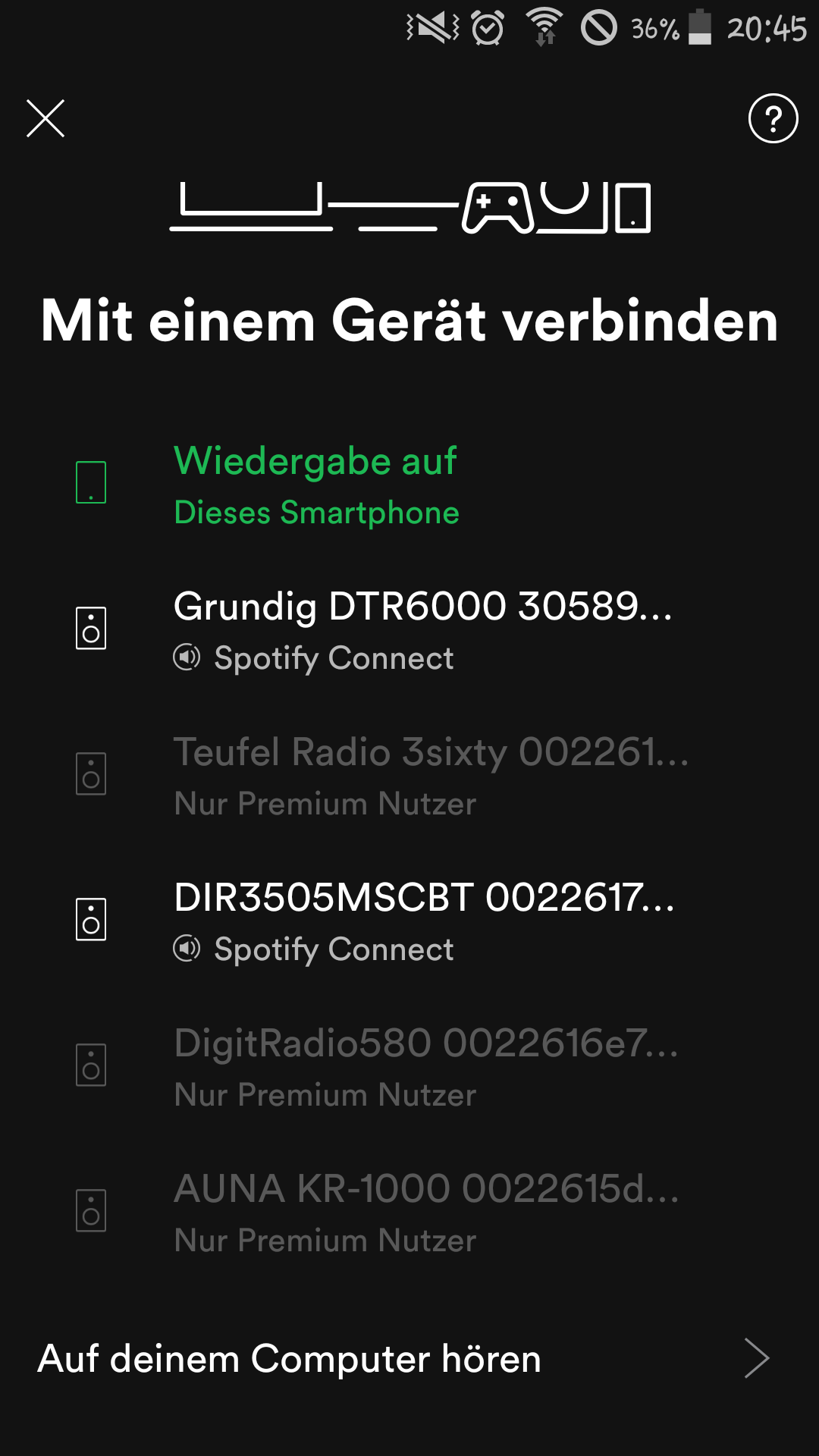
Task: Open the help question mark icon
Action: (x=773, y=119)
